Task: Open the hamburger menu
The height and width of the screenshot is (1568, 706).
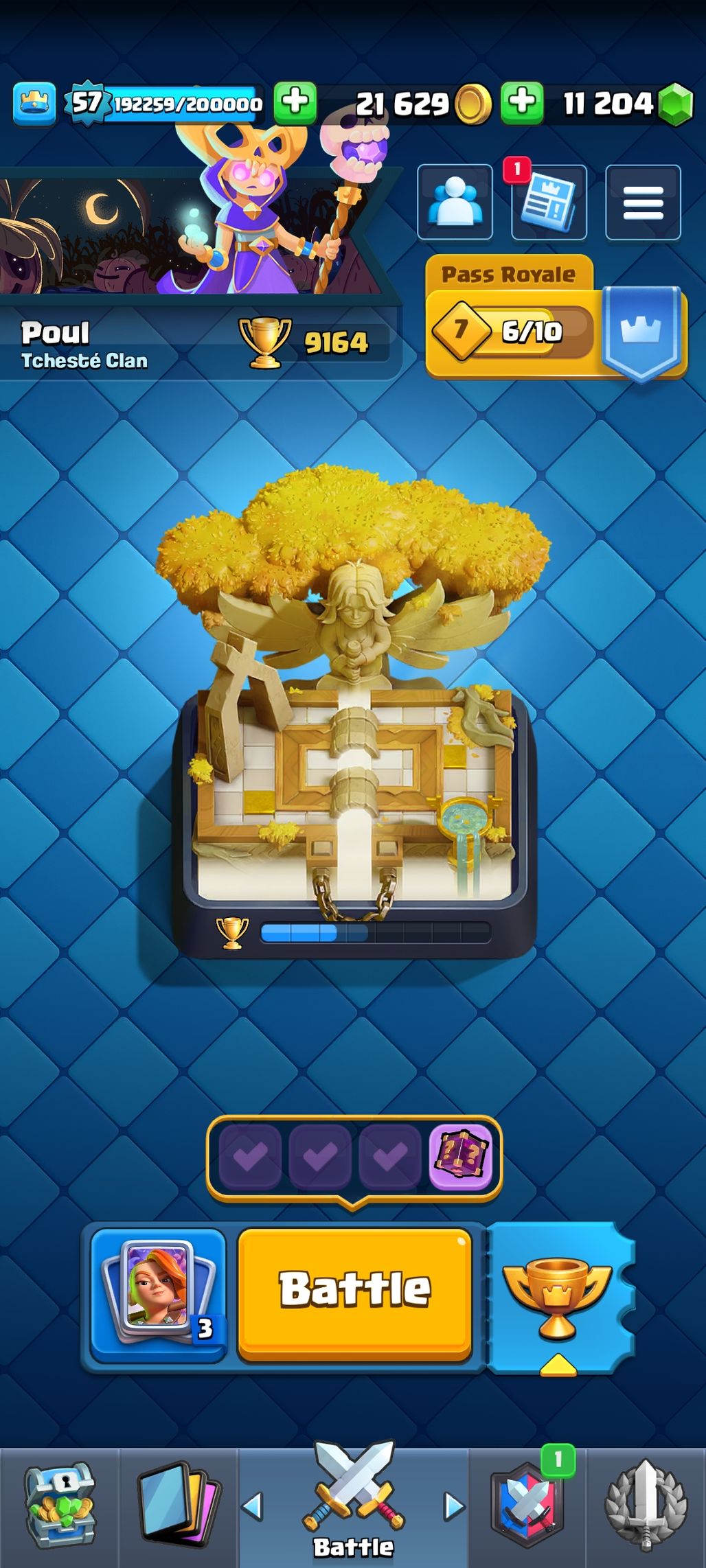Action: click(x=643, y=203)
